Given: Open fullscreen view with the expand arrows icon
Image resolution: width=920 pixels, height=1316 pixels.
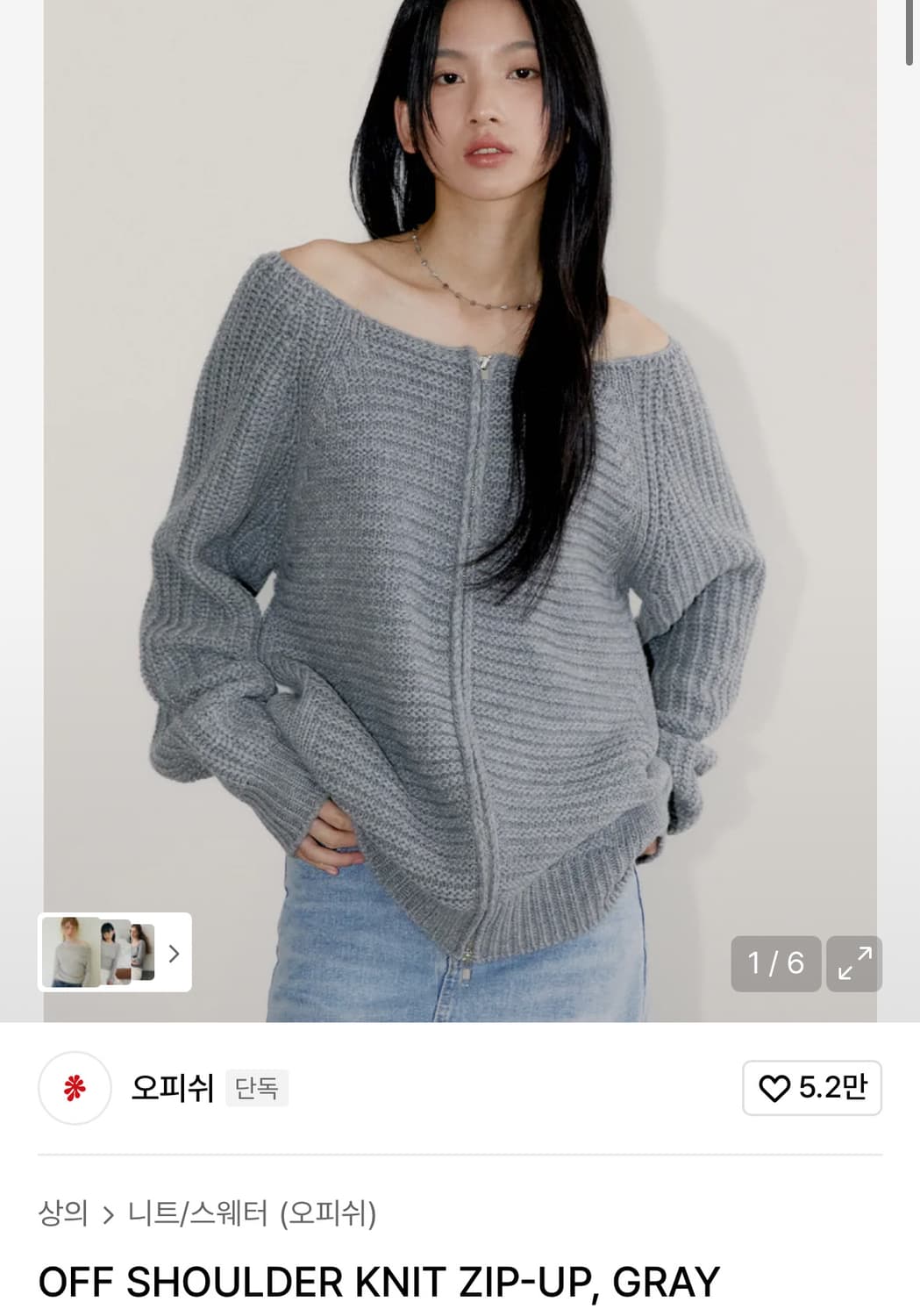Looking at the screenshot, I should click(x=854, y=964).
